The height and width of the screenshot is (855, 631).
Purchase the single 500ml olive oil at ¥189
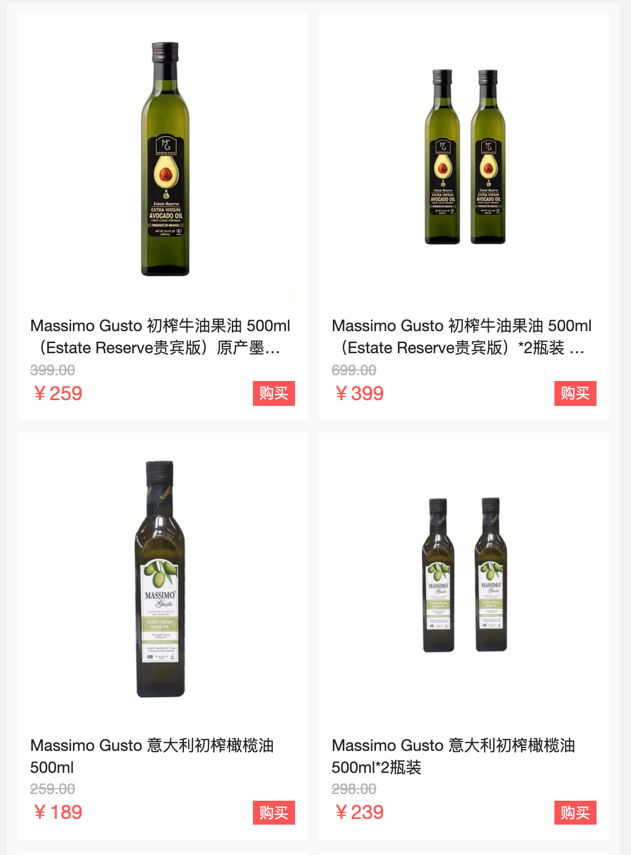click(x=273, y=812)
